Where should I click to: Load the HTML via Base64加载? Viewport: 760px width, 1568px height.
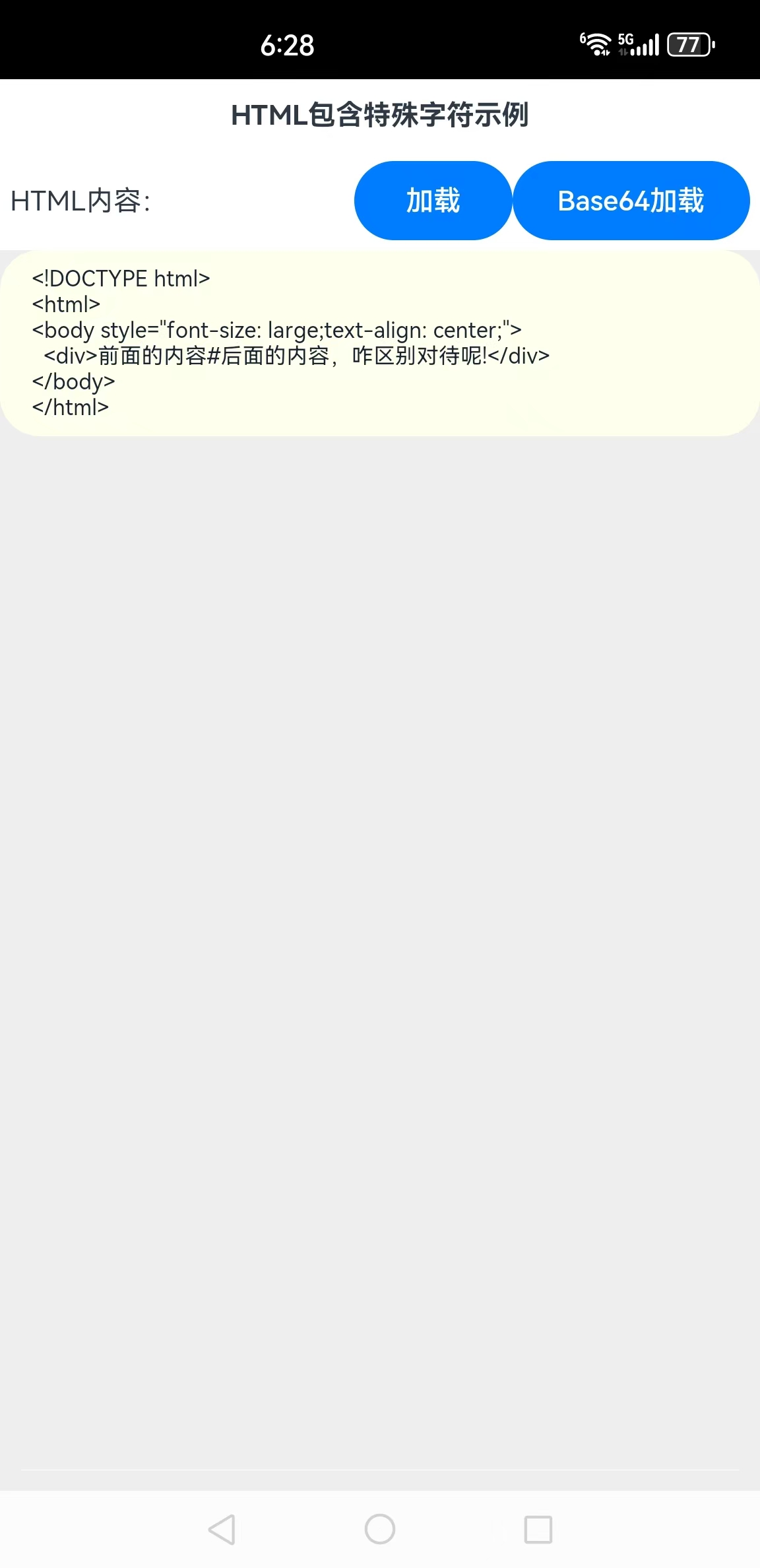pos(631,201)
